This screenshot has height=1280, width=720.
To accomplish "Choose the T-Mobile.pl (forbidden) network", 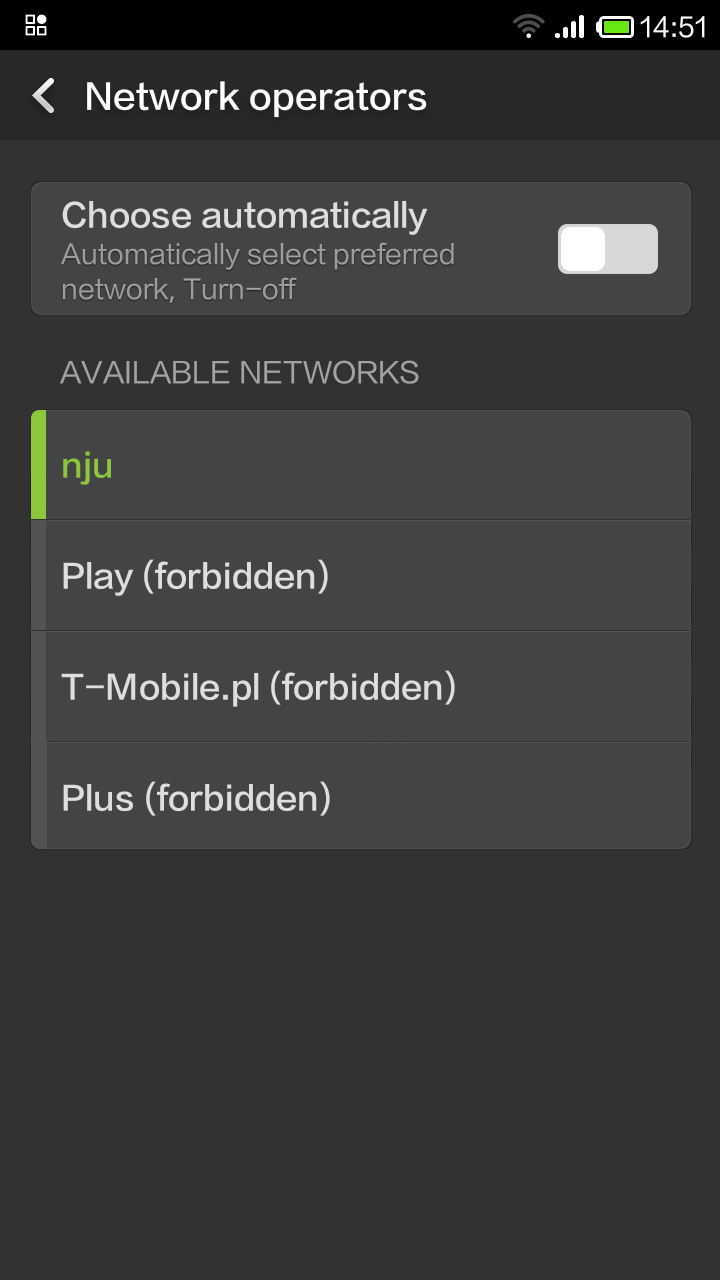I will click(x=360, y=687).
